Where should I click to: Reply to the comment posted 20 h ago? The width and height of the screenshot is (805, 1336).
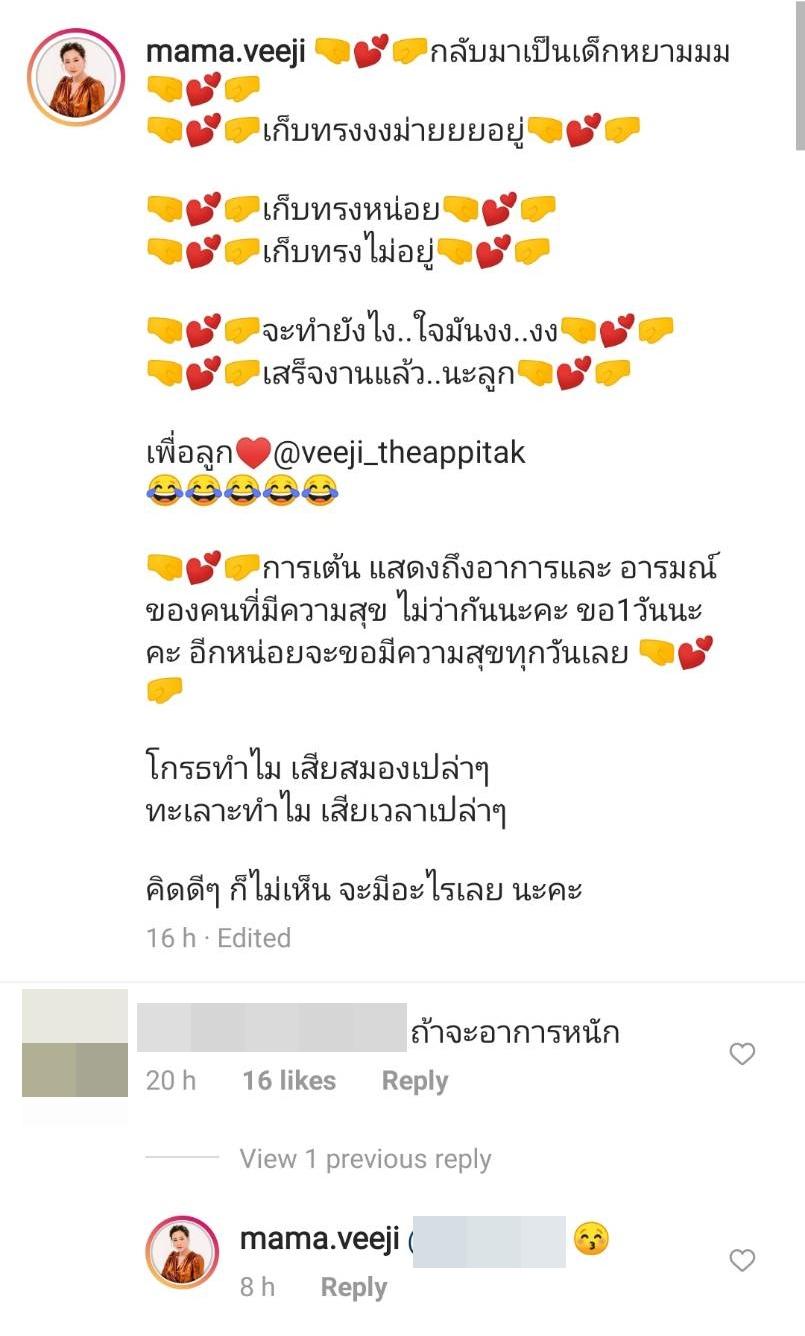(414, 1081)
